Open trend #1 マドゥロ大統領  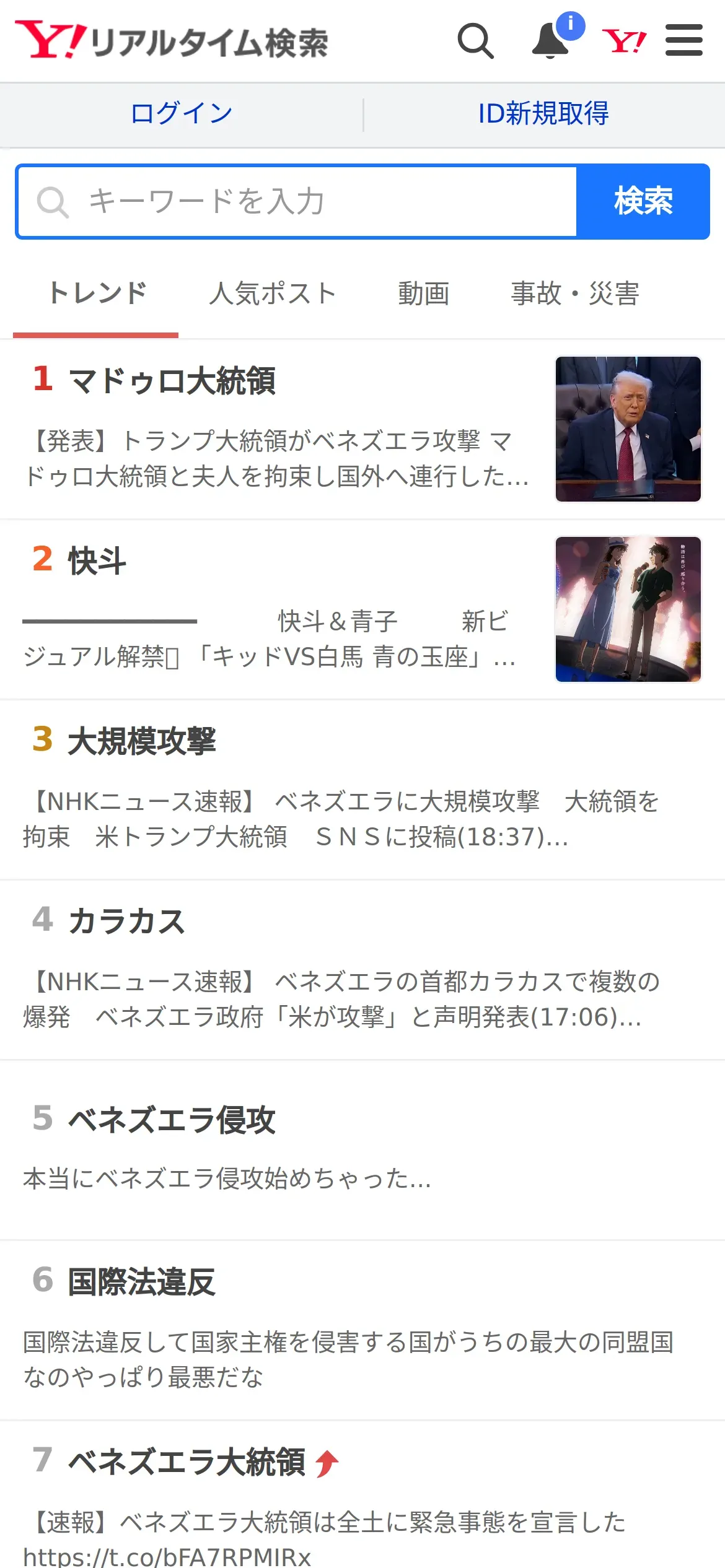(172, 381)
